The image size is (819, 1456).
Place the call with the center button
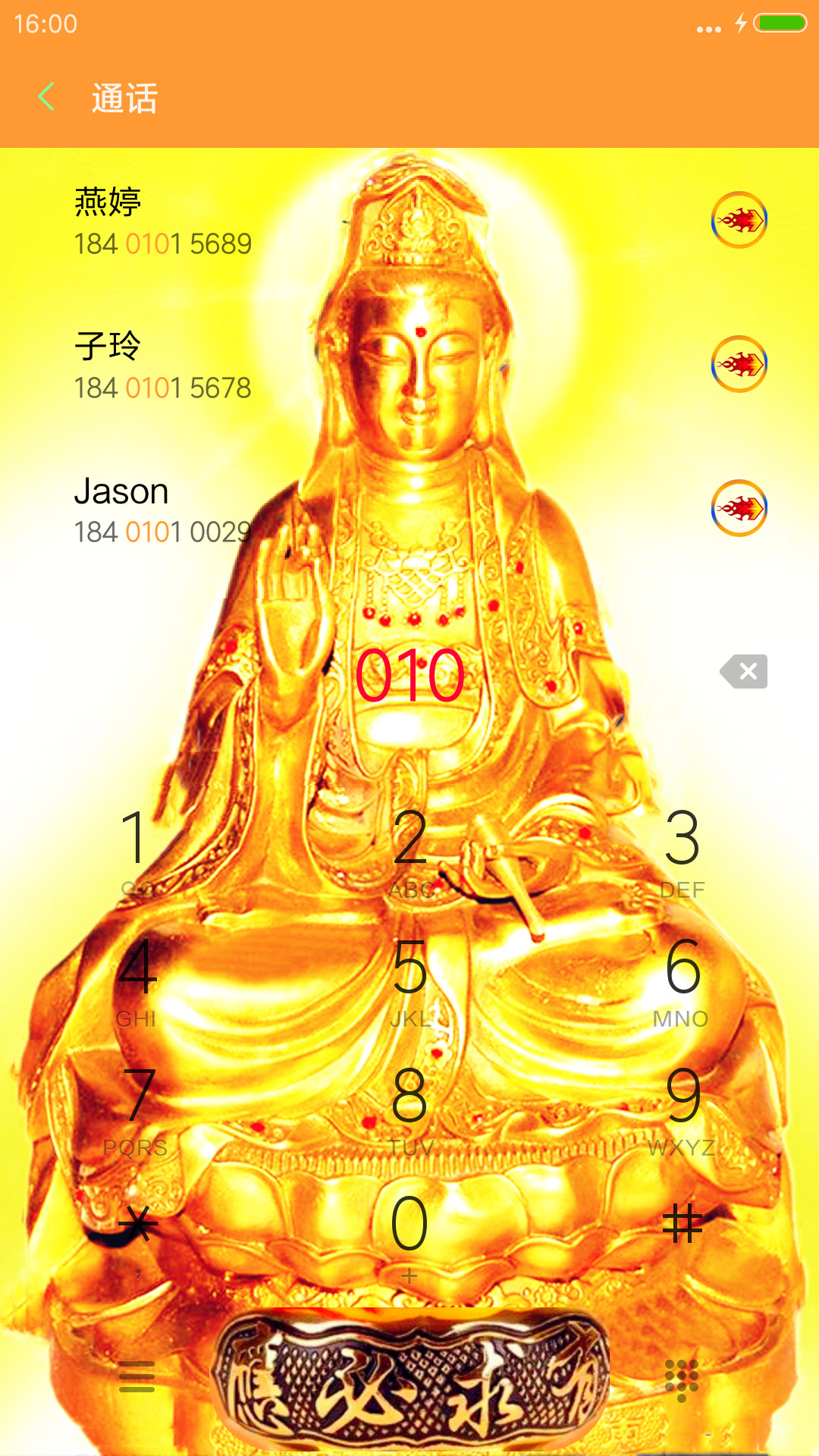[409, 1378]
